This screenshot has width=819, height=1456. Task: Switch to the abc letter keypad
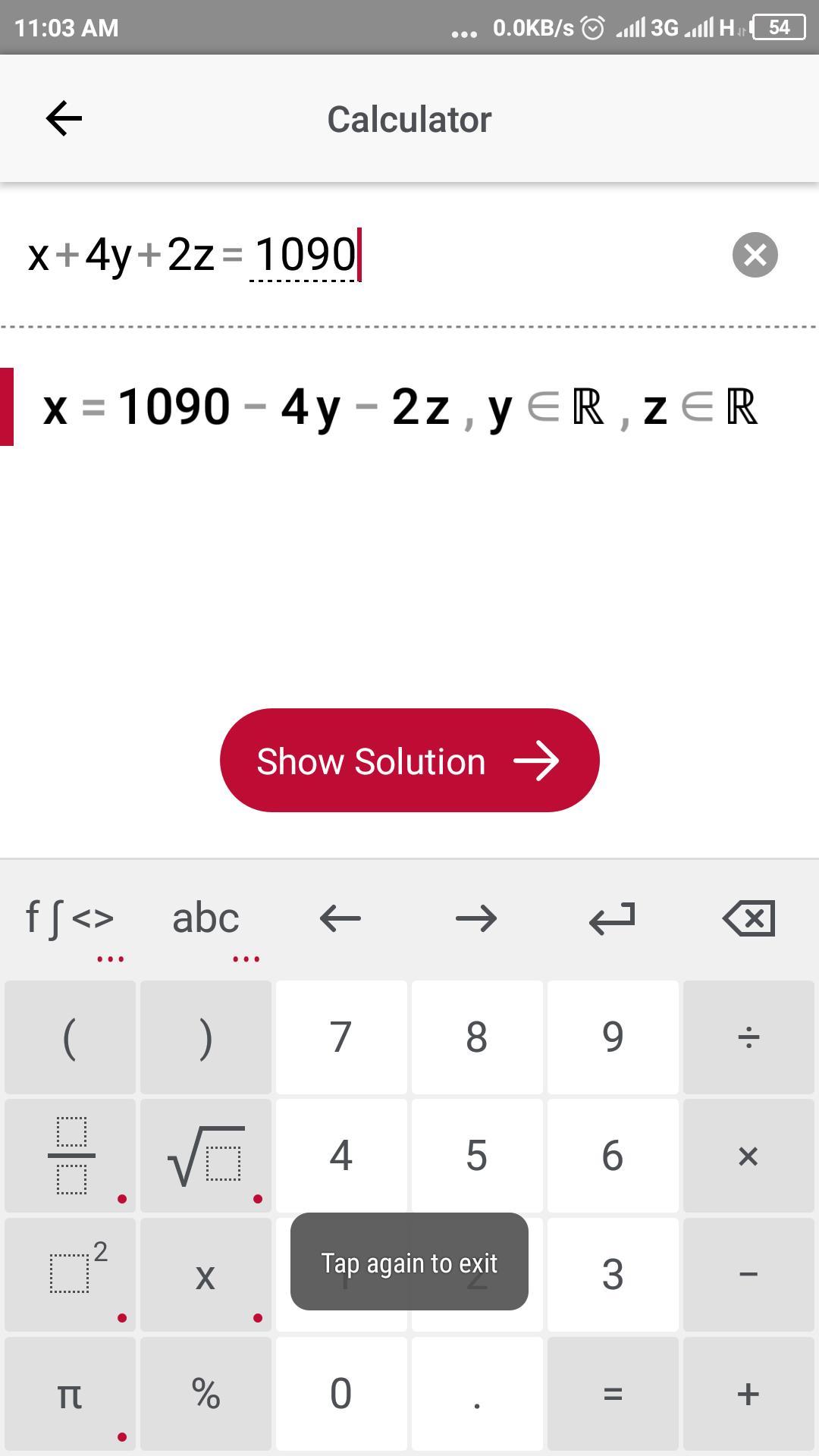click(x=206, y=919)
